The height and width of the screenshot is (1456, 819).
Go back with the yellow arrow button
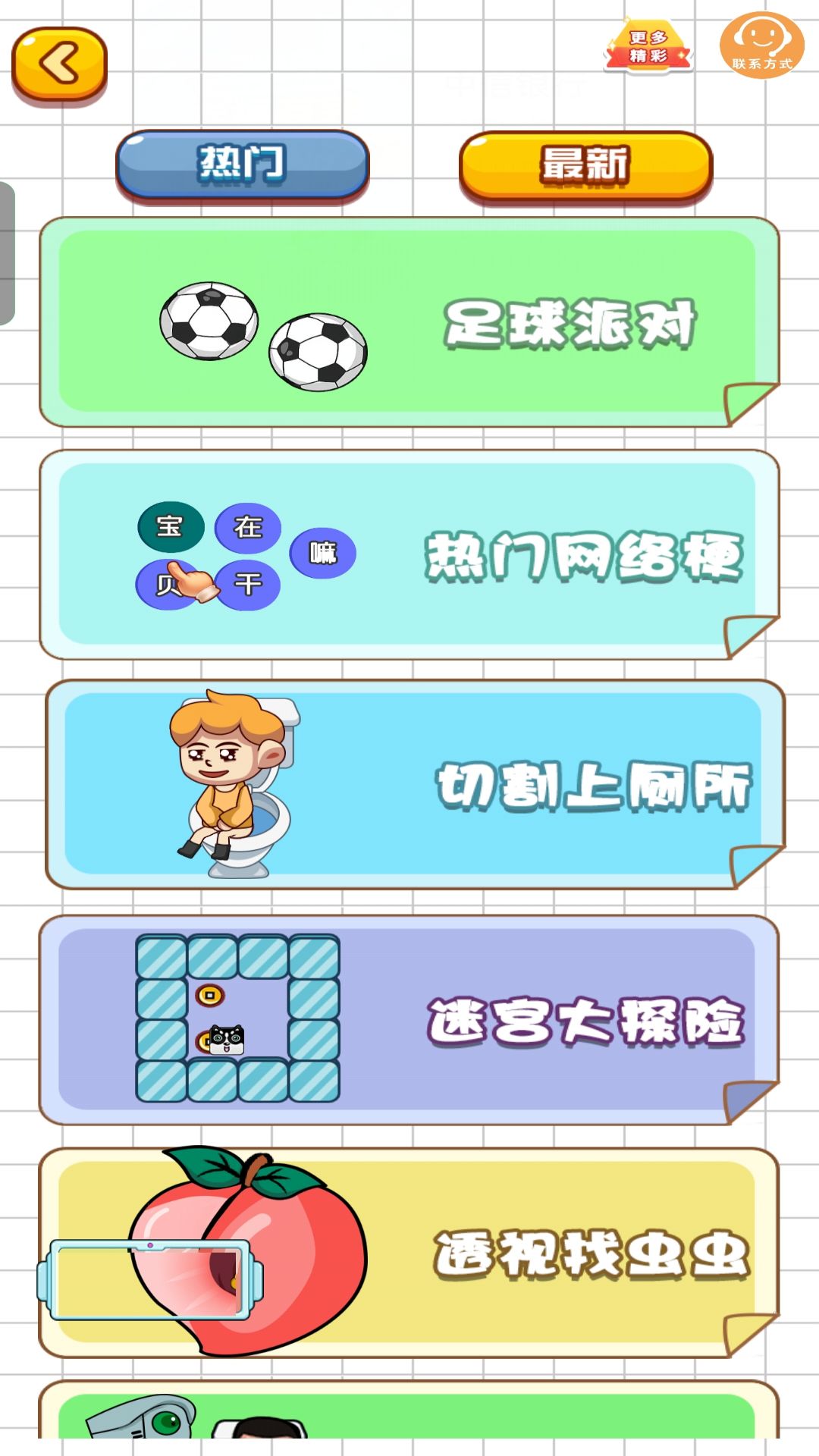pyautogui.click(x=59, y=64)
